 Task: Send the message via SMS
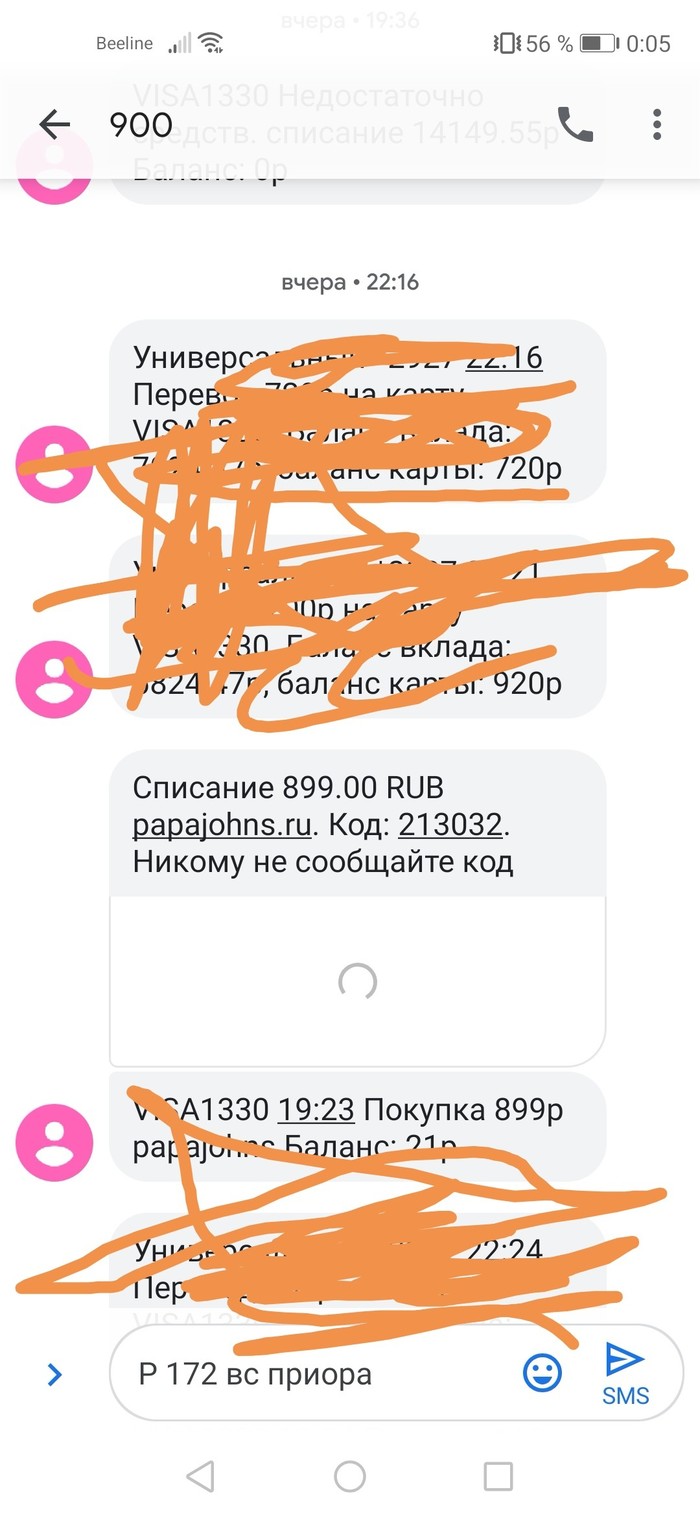point(625,1374)
